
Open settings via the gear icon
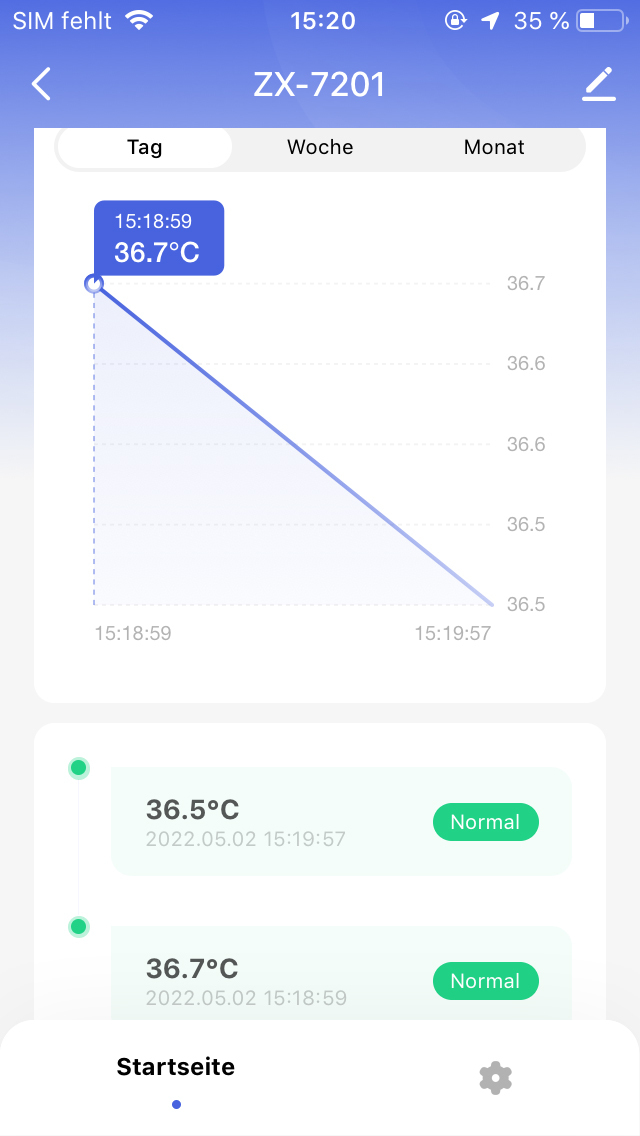[495, 1077]
